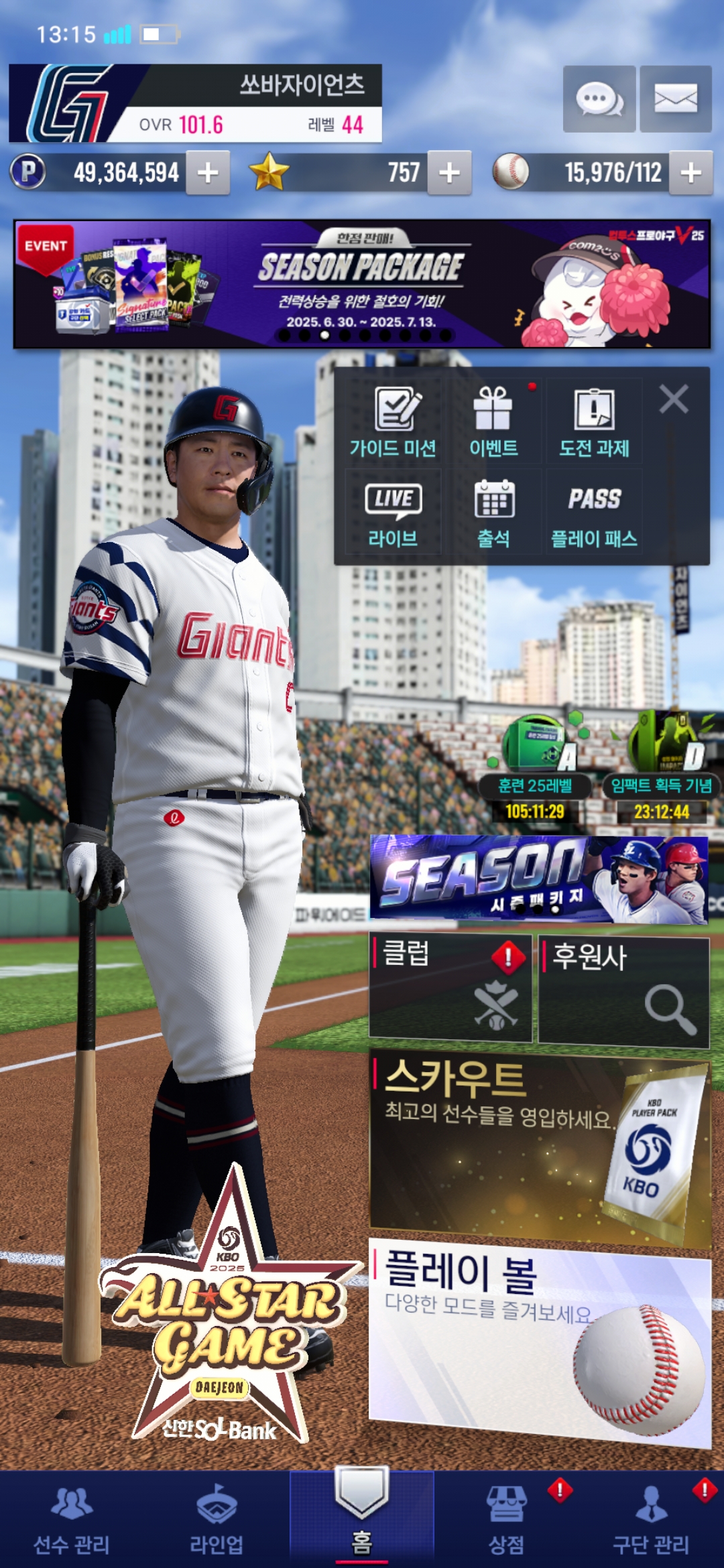Open the Season Package event banner
724x1568 pixels.
point(362,284)
